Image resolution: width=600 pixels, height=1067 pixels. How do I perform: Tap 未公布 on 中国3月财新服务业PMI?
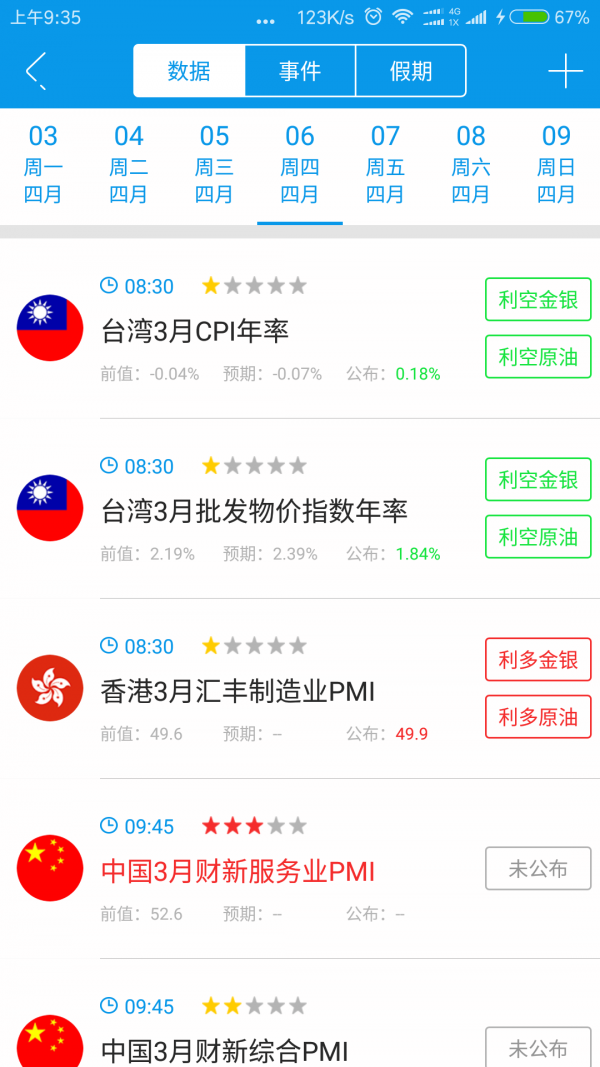(x=538, y=868)
